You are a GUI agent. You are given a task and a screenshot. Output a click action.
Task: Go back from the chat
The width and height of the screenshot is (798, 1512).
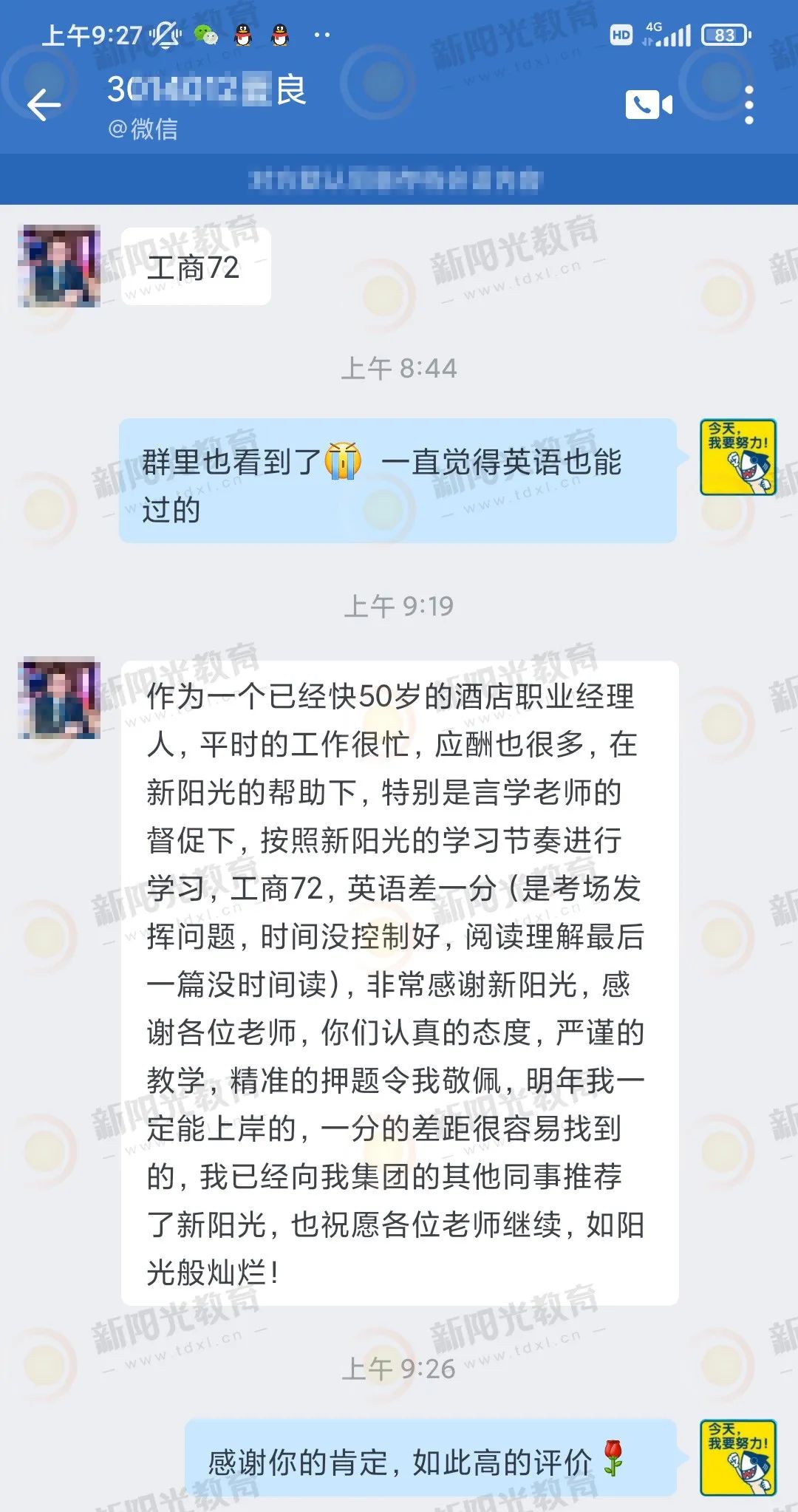pos(44,105)
